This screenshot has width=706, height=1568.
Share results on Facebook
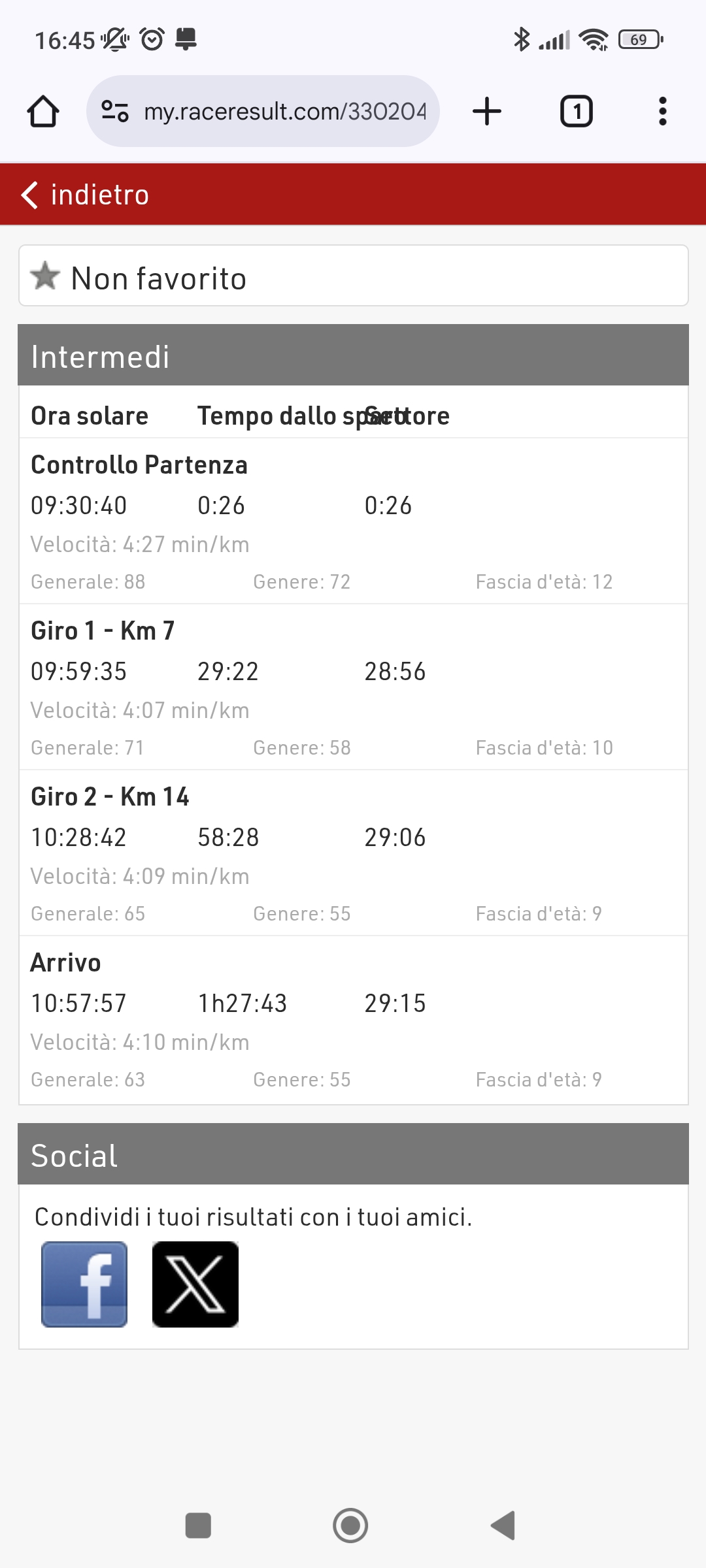tap(84, 1284)
